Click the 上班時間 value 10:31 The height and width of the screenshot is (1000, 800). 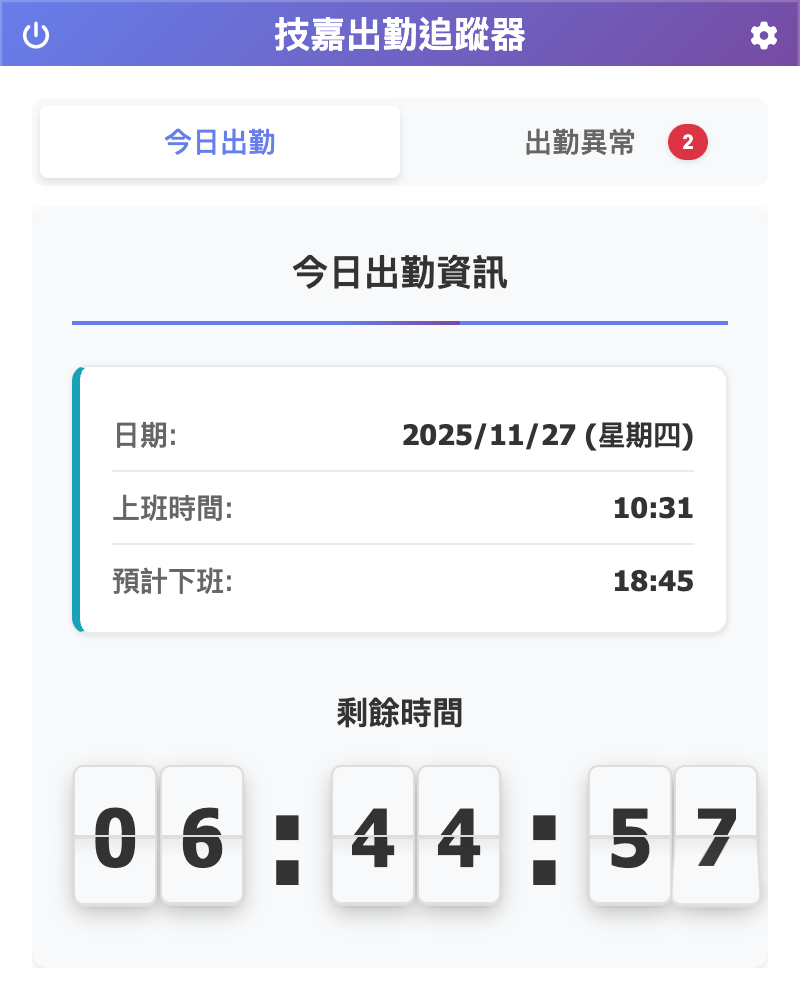tap(654, 508)
